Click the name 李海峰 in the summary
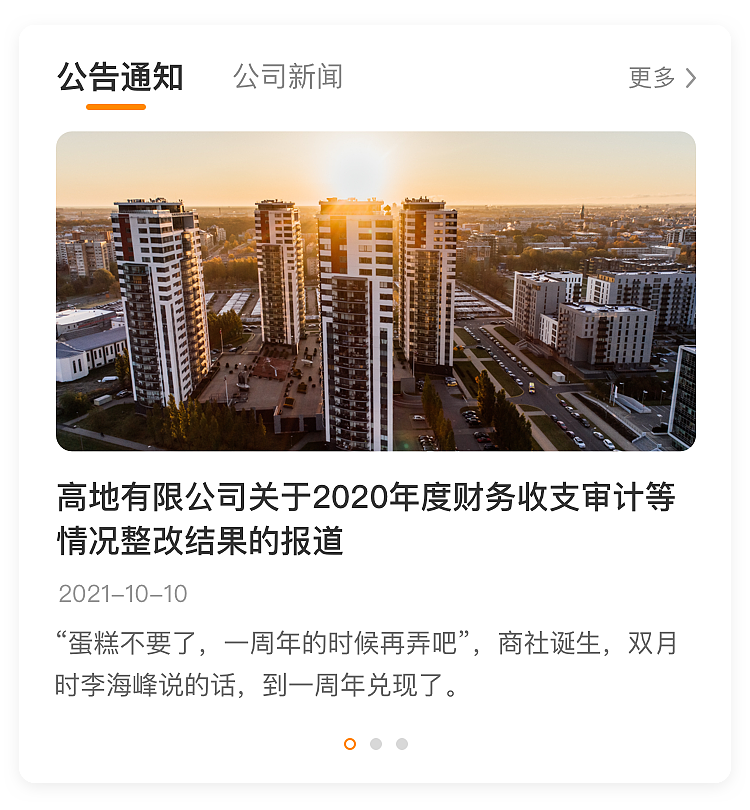 (x=118, y=686)
